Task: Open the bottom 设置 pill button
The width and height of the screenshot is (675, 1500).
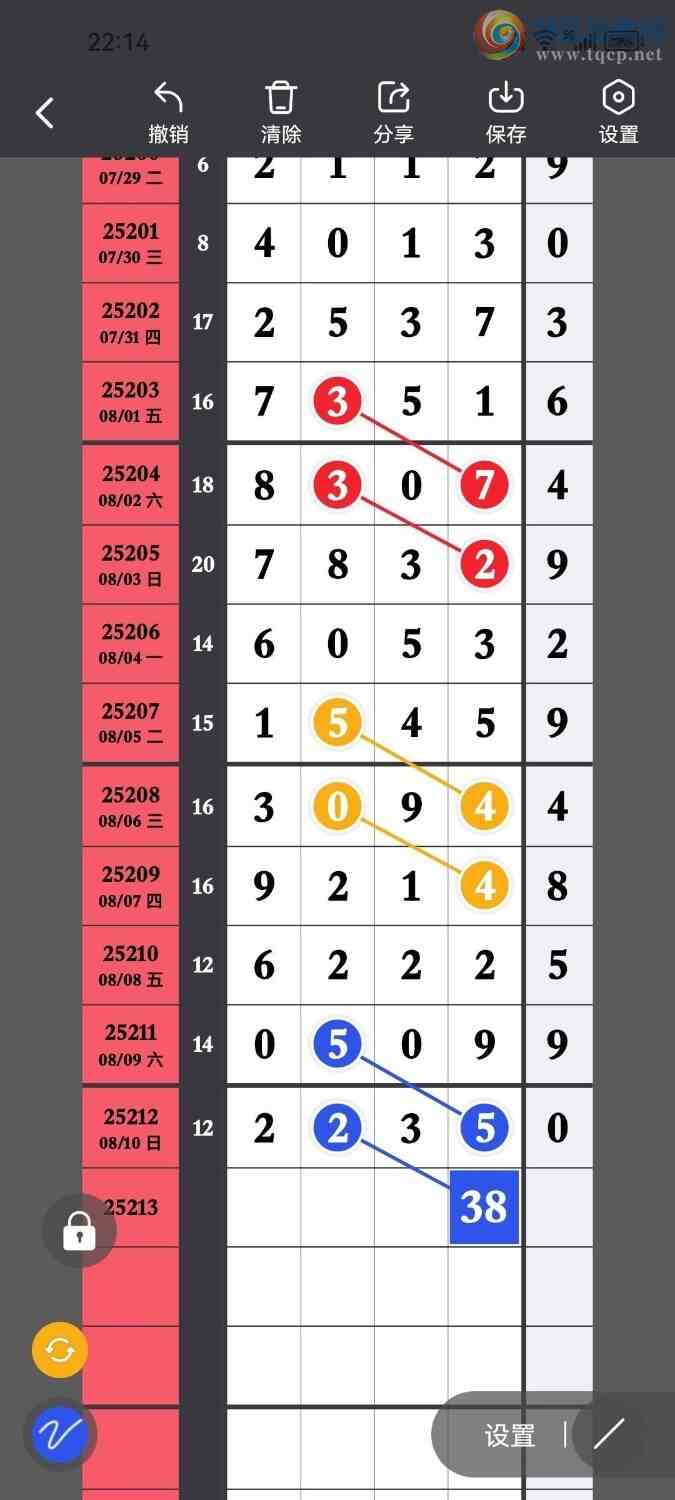Action: pos(510,1436)
